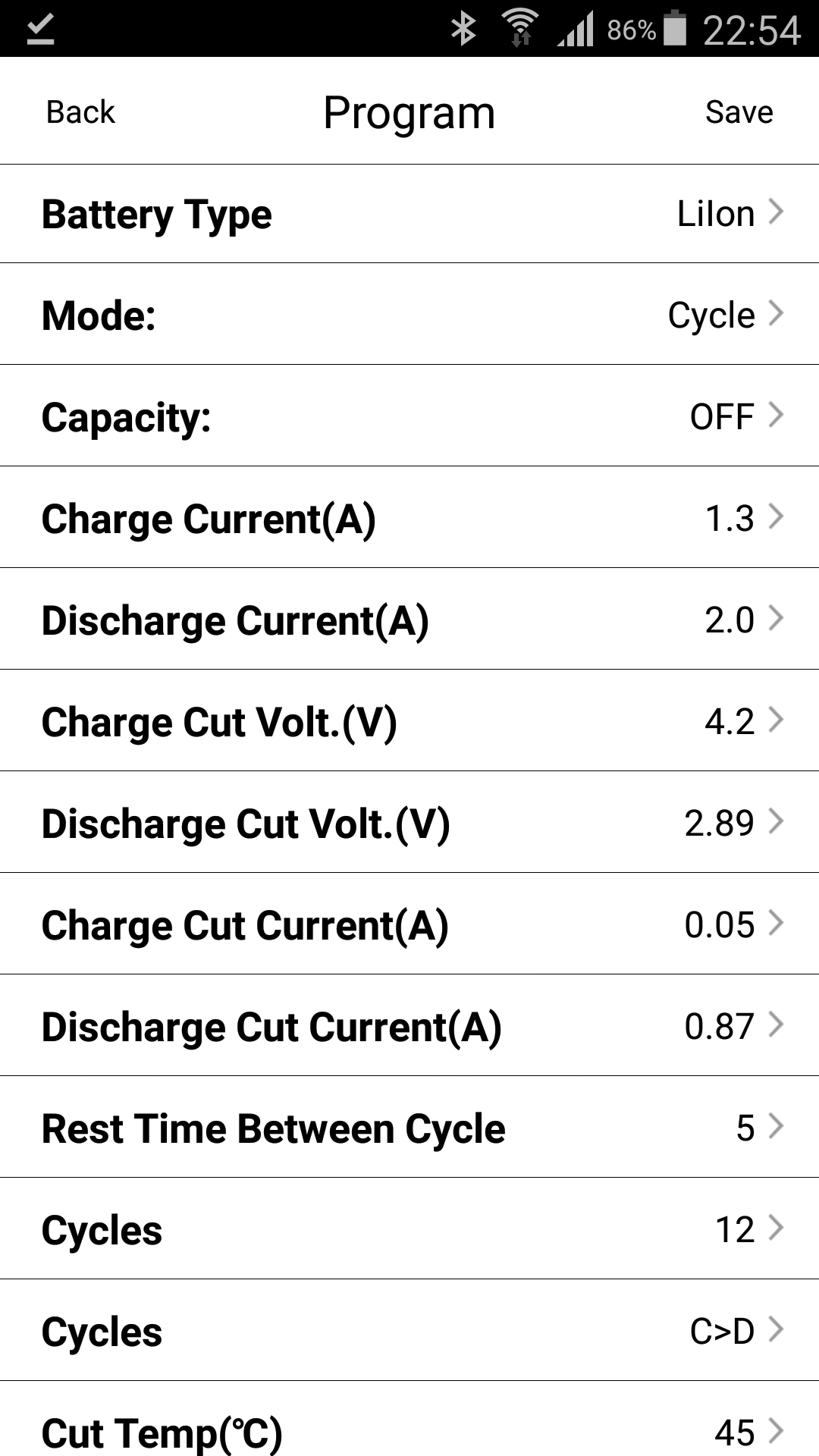The image size is (819, 1456).
Task: Open the Capacity setting
Action: click(409, 416)
